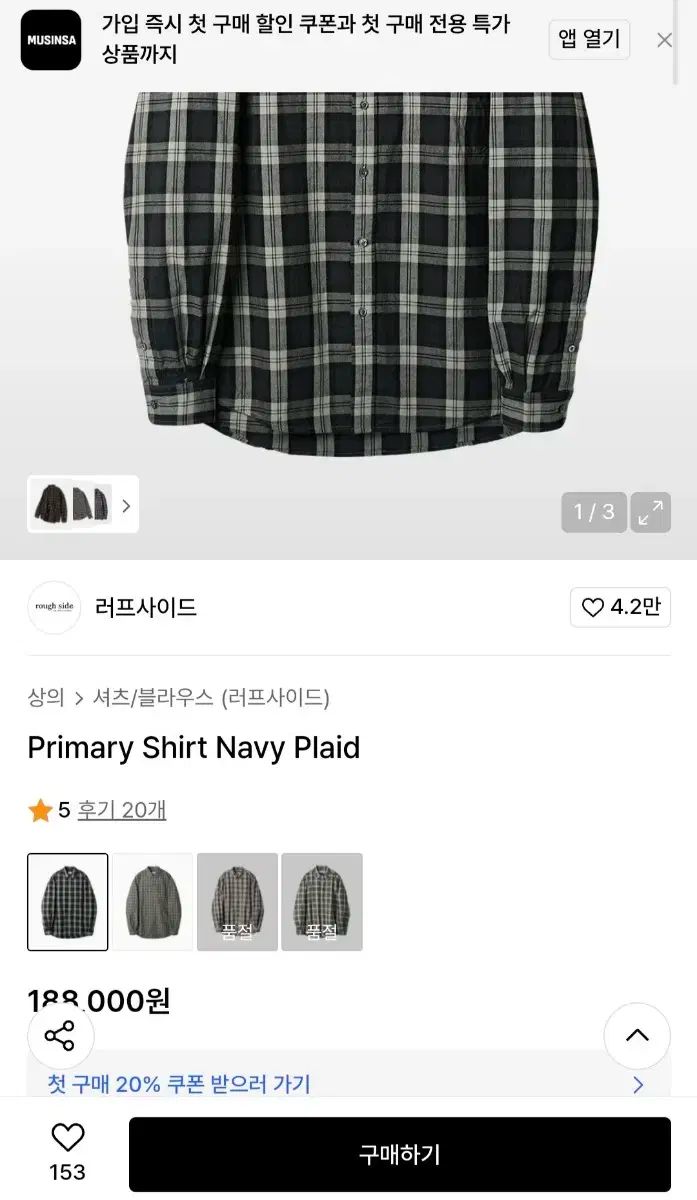Dismiss the Musinsa app banner
Viewport: 697px width, 1200px height.
[x=664, y=40]
